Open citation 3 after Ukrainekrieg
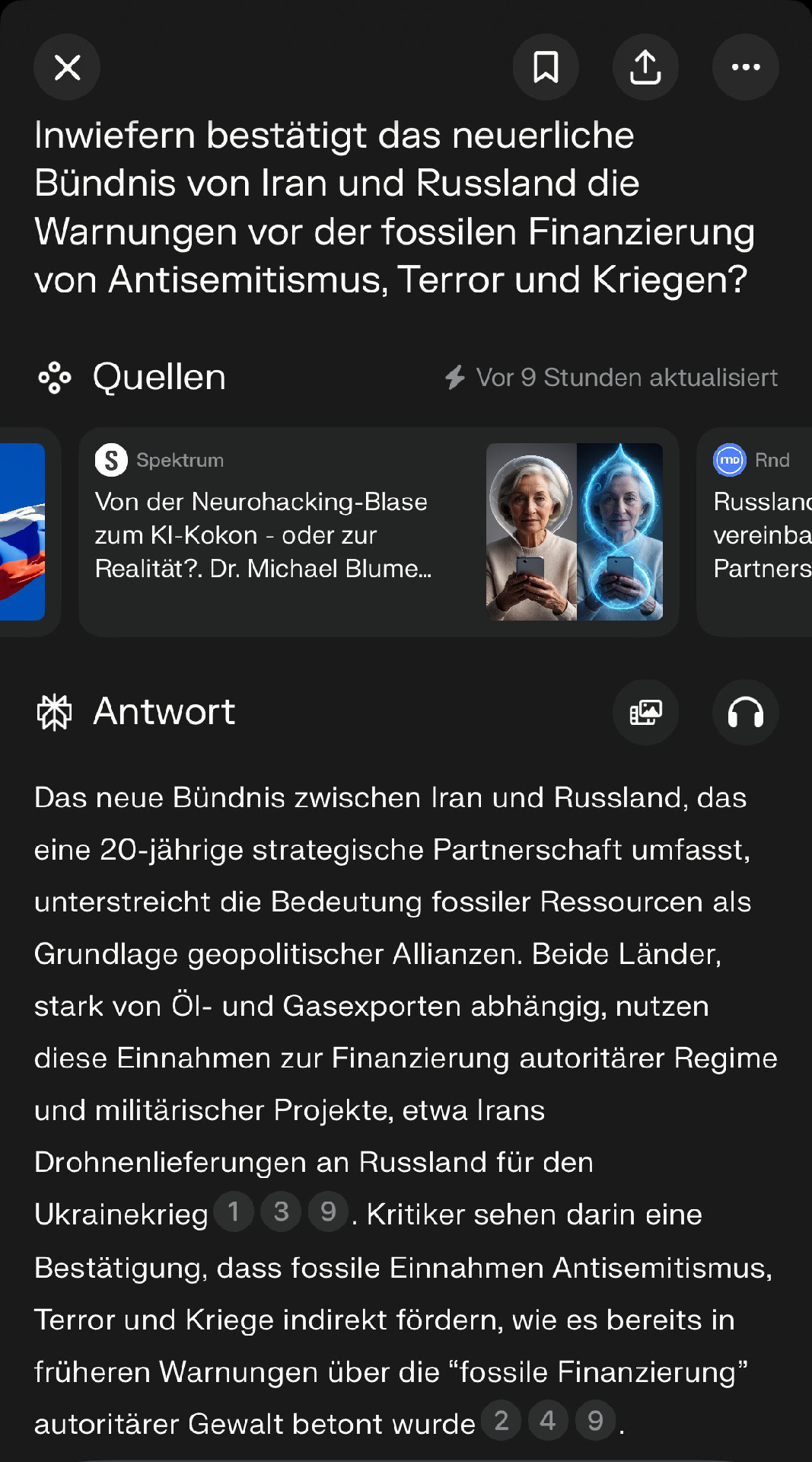The height and width of the screenshot is (1462, 812). click(x=281, y=1211)
